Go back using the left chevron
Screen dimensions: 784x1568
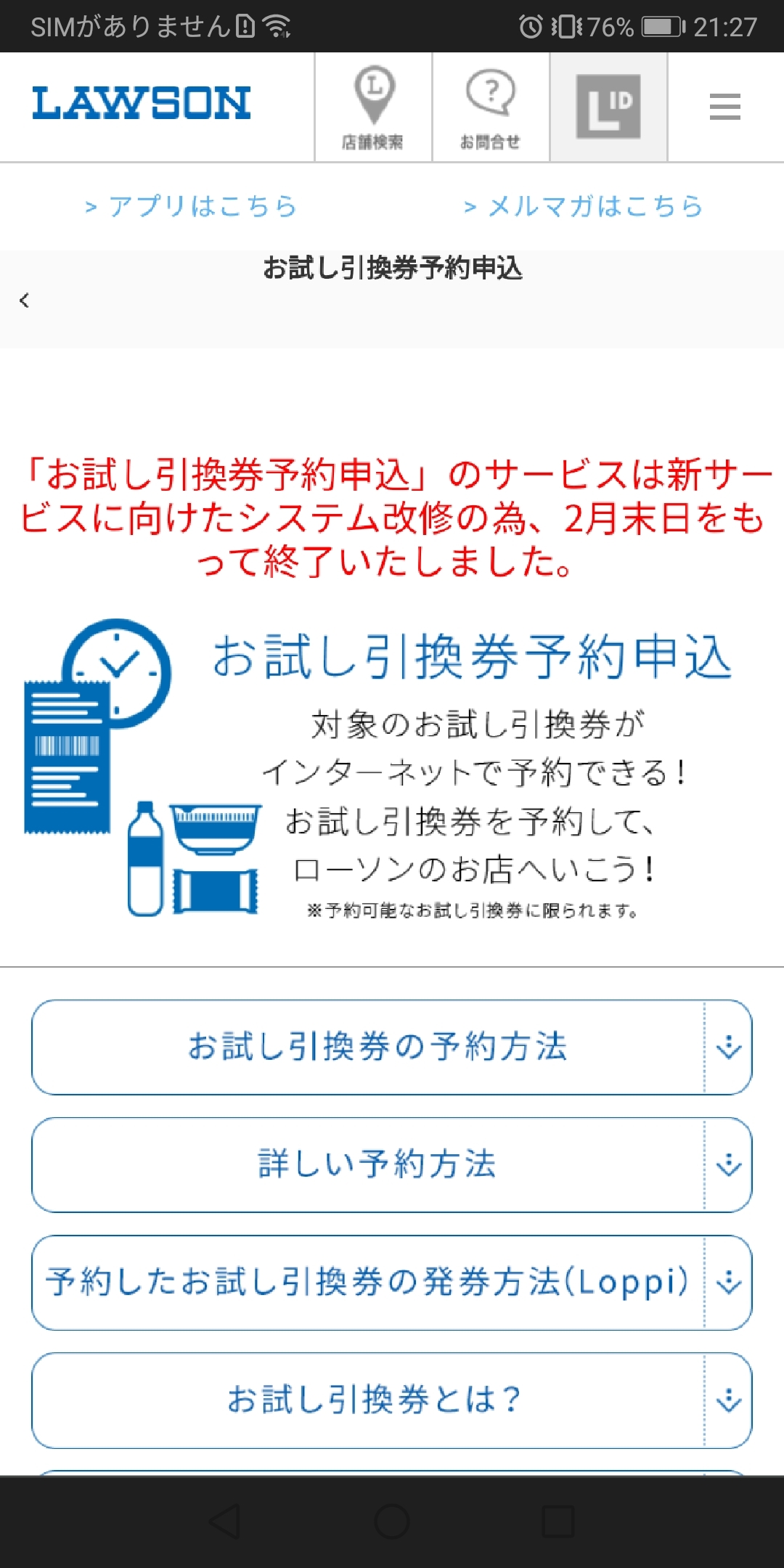pos(25,300)
